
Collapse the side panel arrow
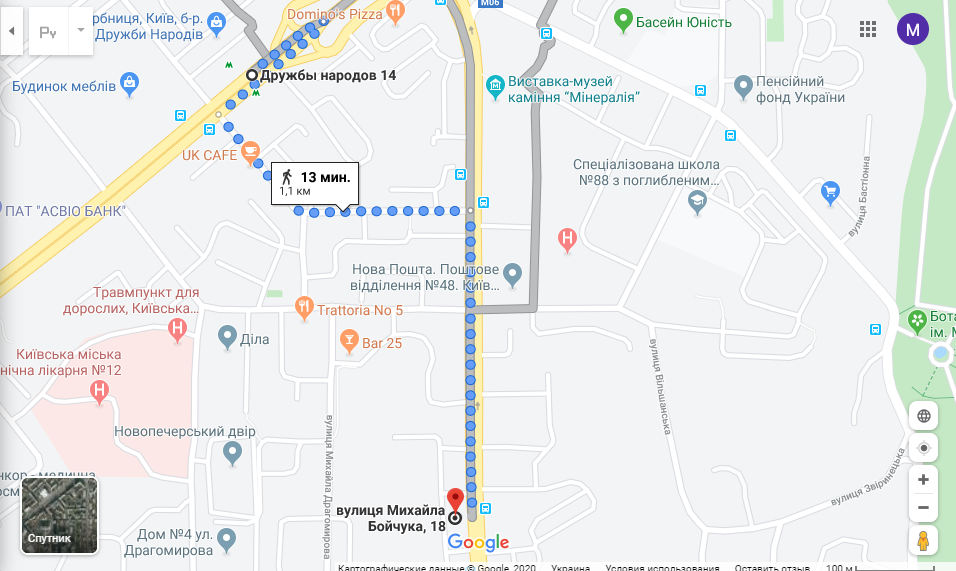[x=11, y=31]
